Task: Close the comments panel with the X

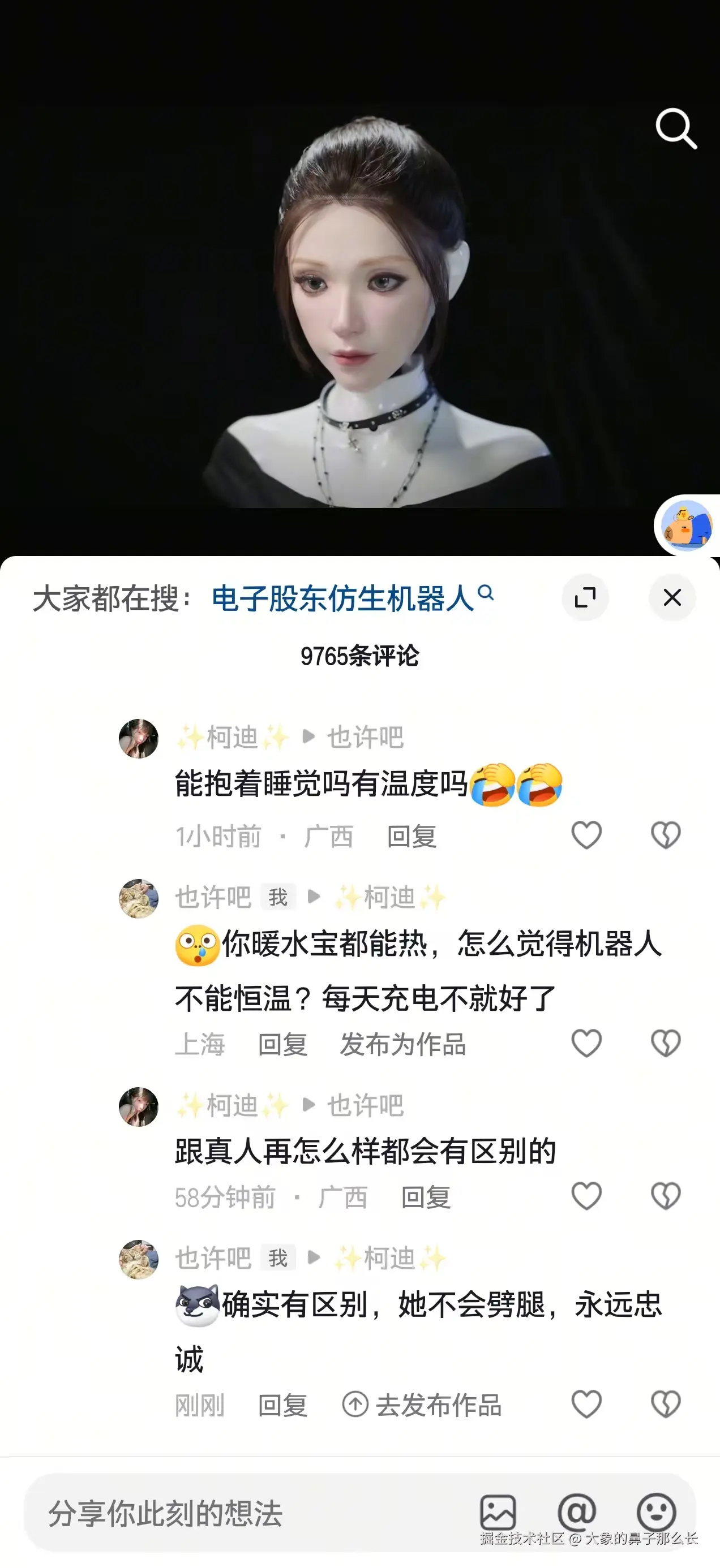Action: (672, 598)
